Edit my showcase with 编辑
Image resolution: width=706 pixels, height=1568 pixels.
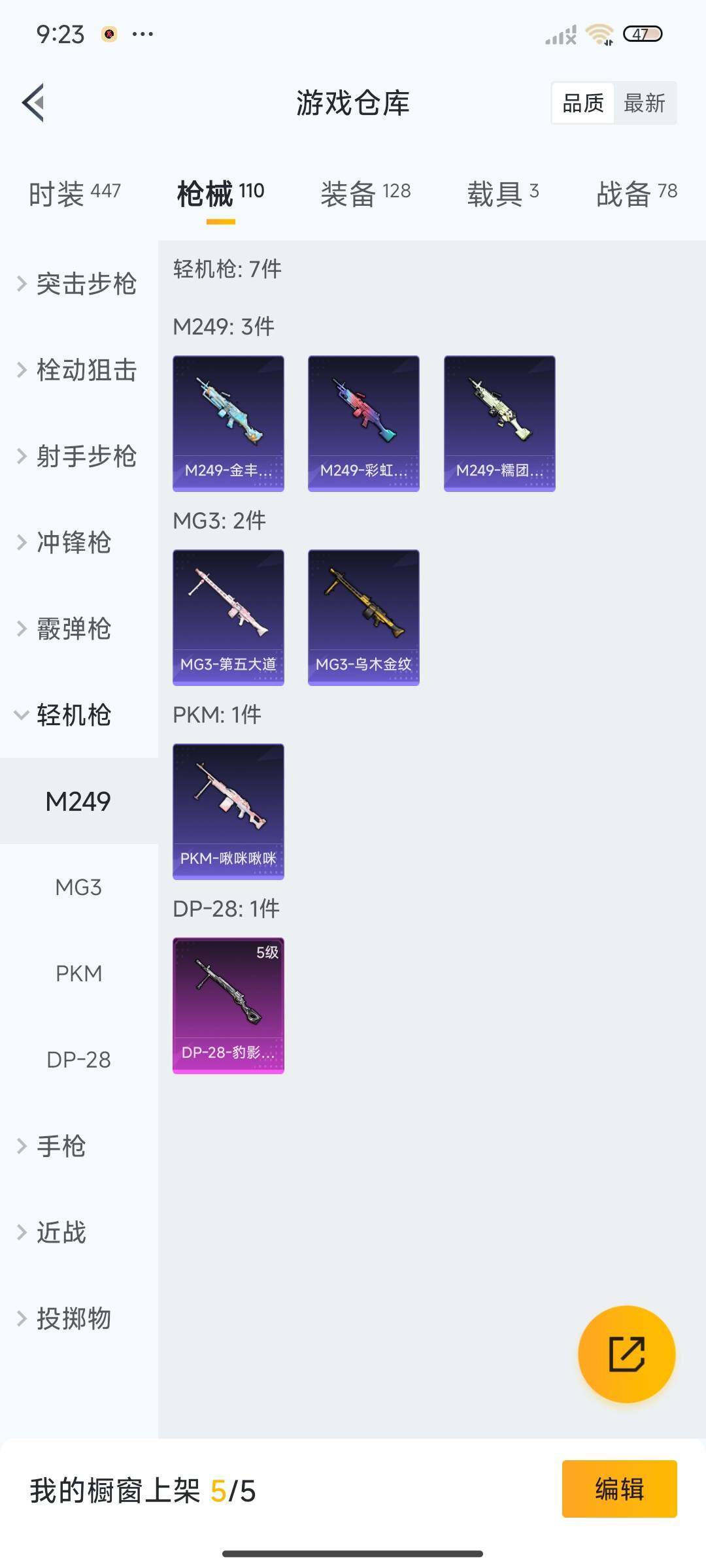(x=619, y=1489)
